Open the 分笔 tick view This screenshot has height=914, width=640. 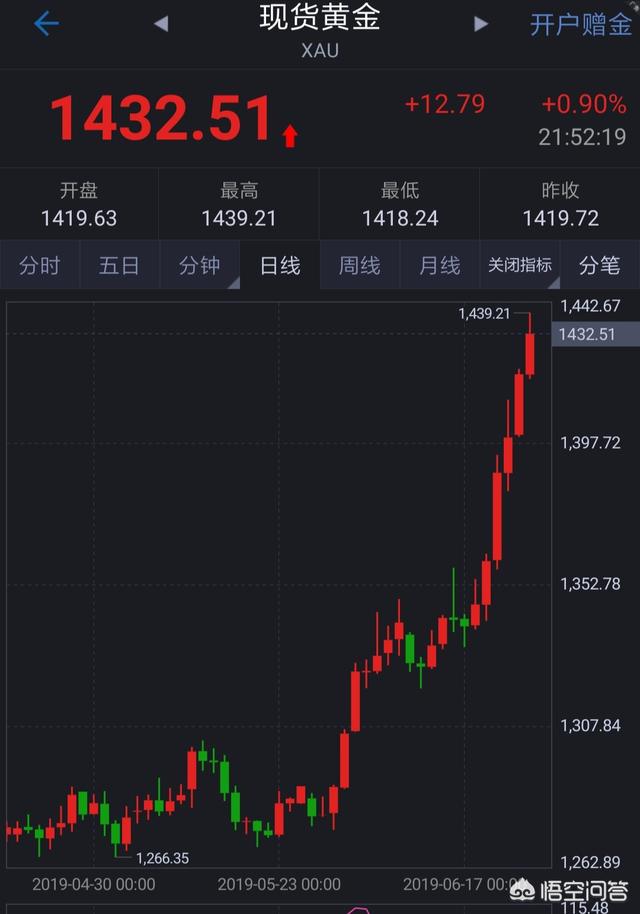pyautogui.click(x=600, y=265)
